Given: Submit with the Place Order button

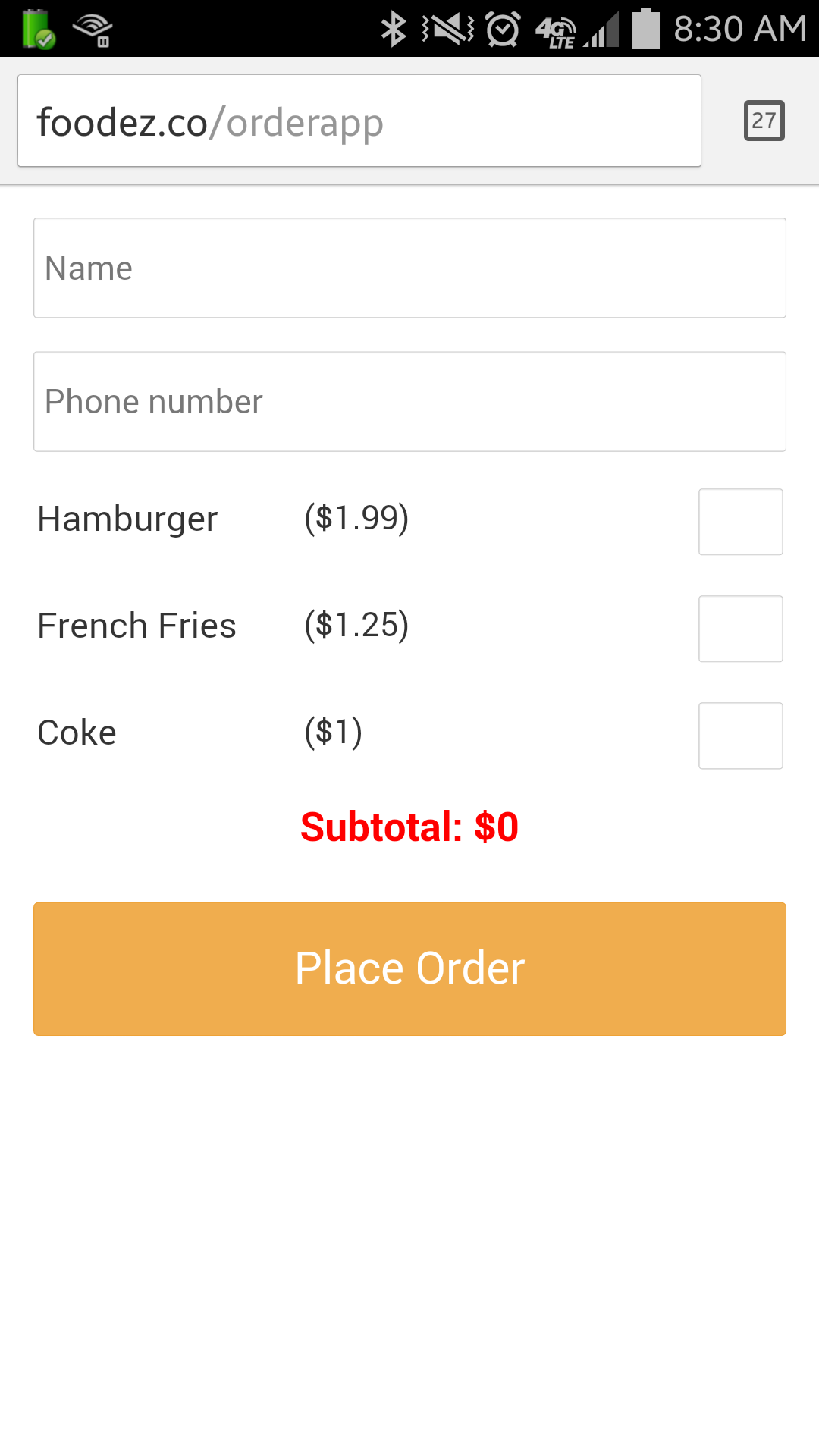Looking at the screenshot, I should coord(409,968).
